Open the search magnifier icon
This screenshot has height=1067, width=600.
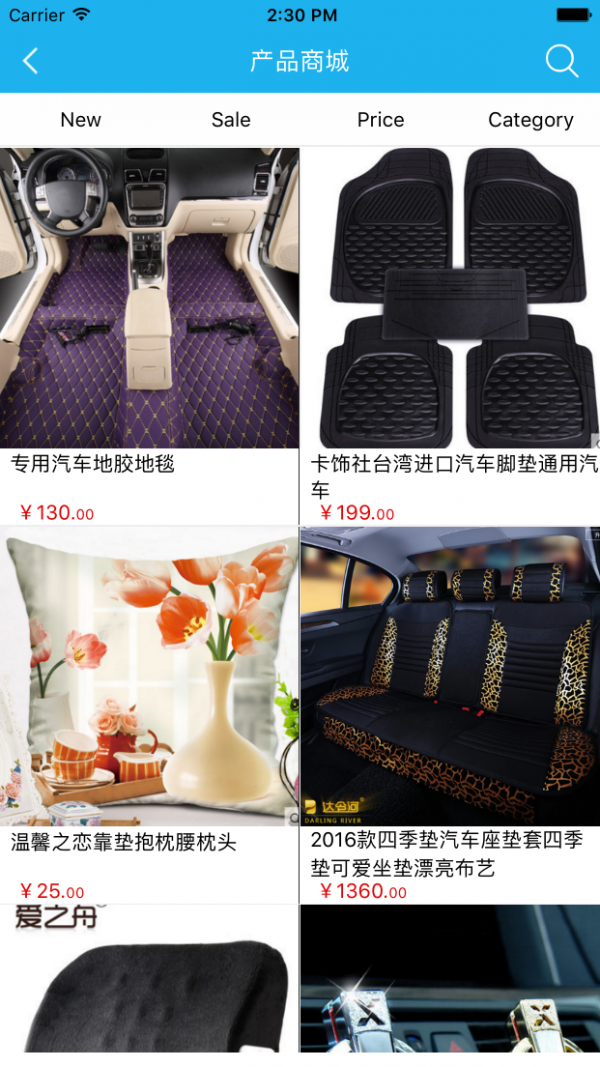(x=562, y=61)
